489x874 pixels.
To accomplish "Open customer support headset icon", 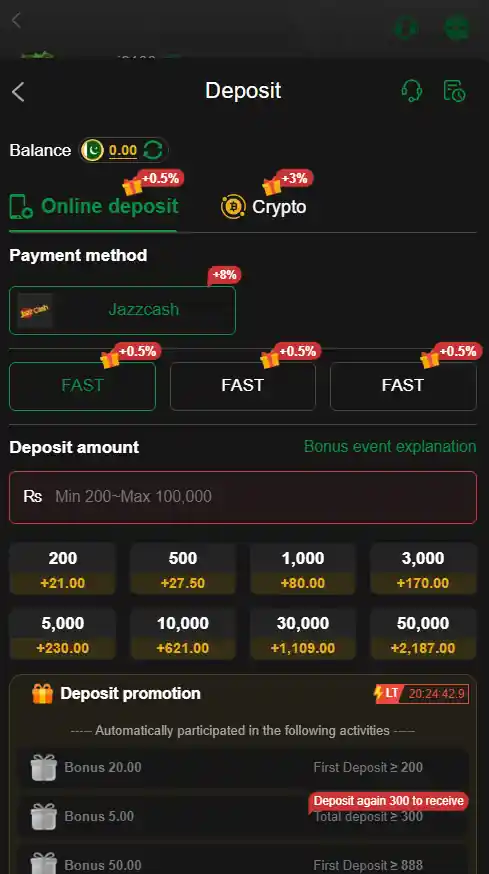I will tap(411, 91).
